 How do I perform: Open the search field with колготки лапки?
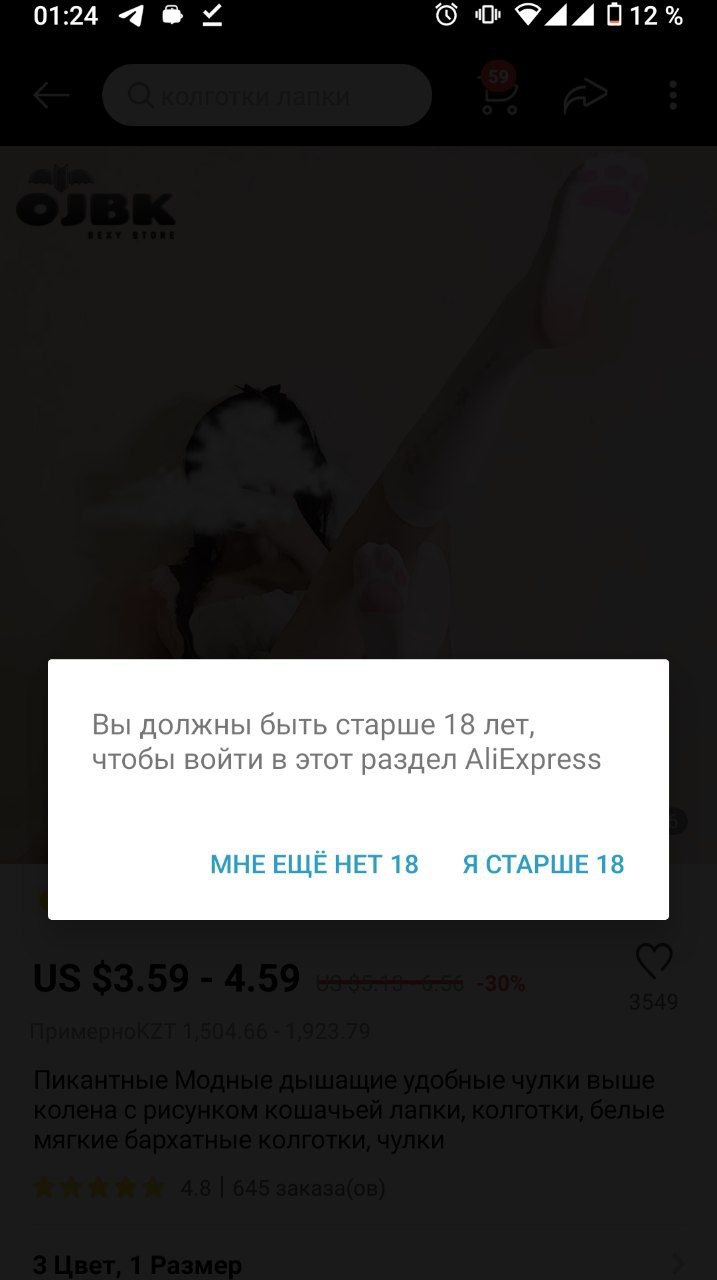coord(267,96)
